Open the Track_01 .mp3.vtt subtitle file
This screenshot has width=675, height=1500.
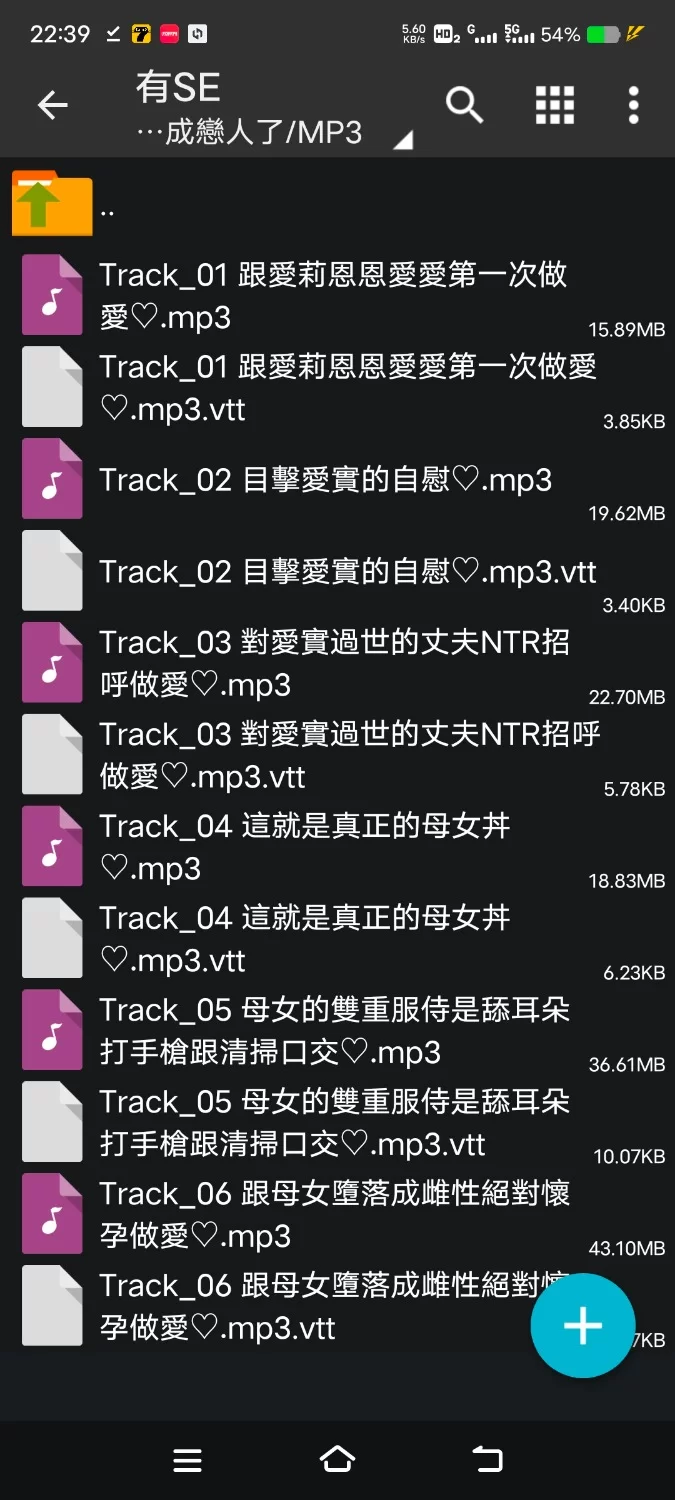tap(330, 387)
